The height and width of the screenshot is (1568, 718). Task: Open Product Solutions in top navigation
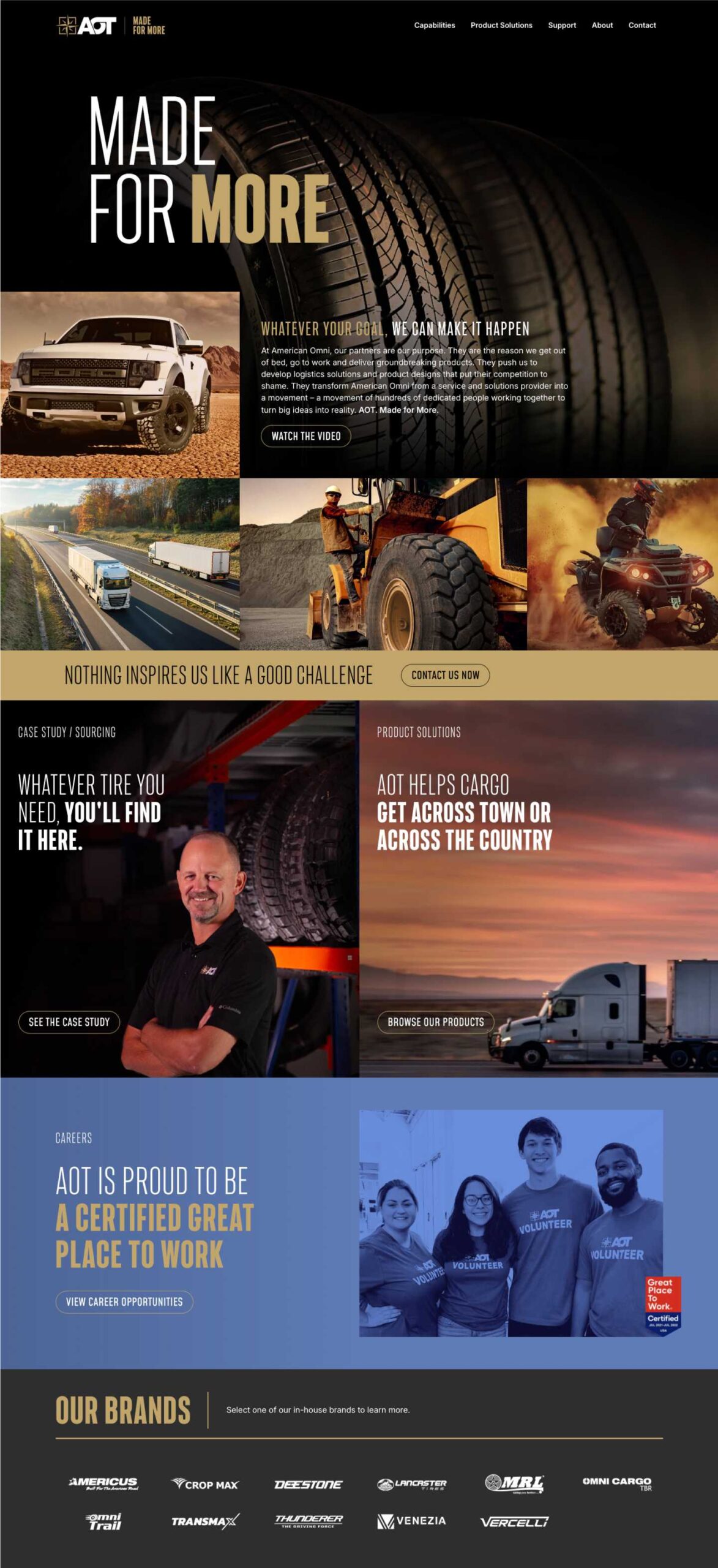tap(501, 25)
